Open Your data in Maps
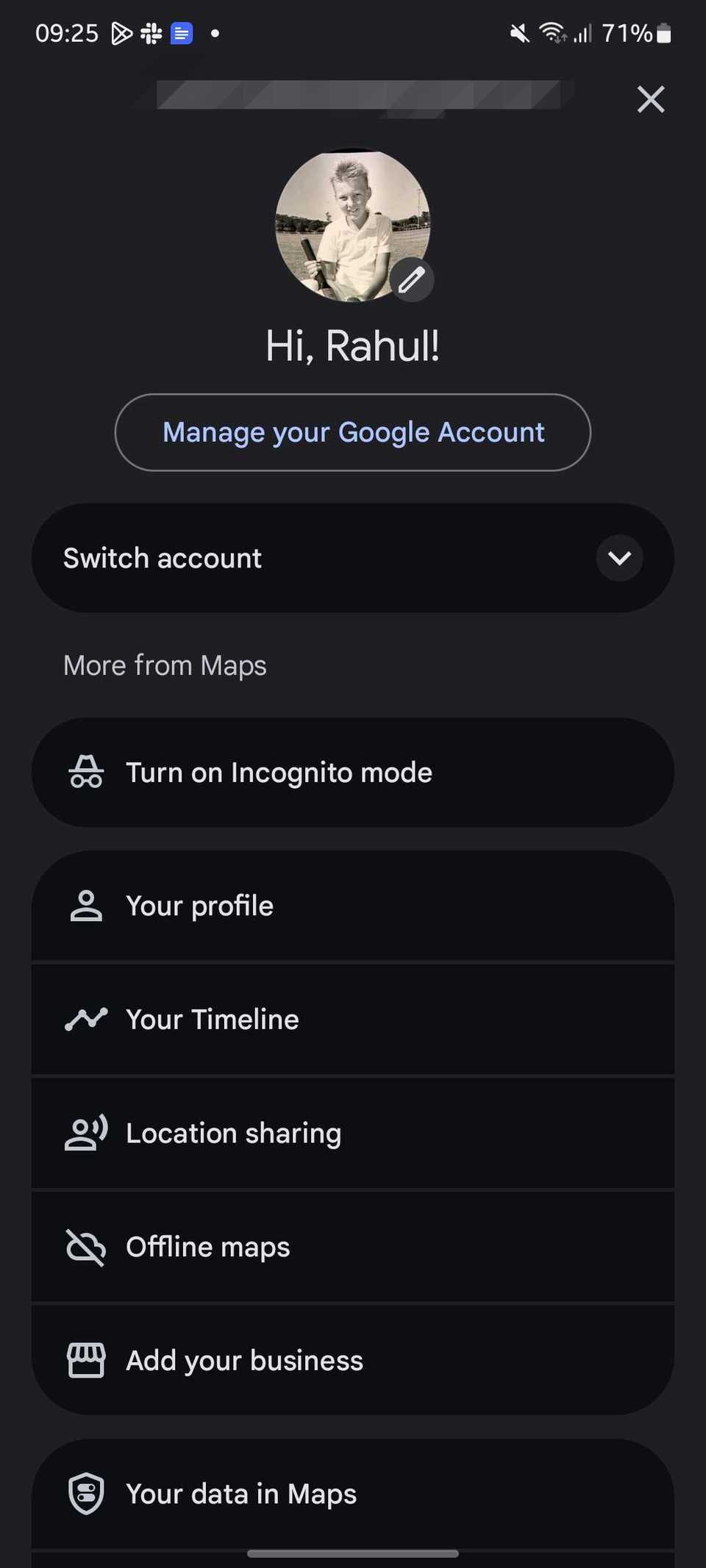 tap(353, 1494)
